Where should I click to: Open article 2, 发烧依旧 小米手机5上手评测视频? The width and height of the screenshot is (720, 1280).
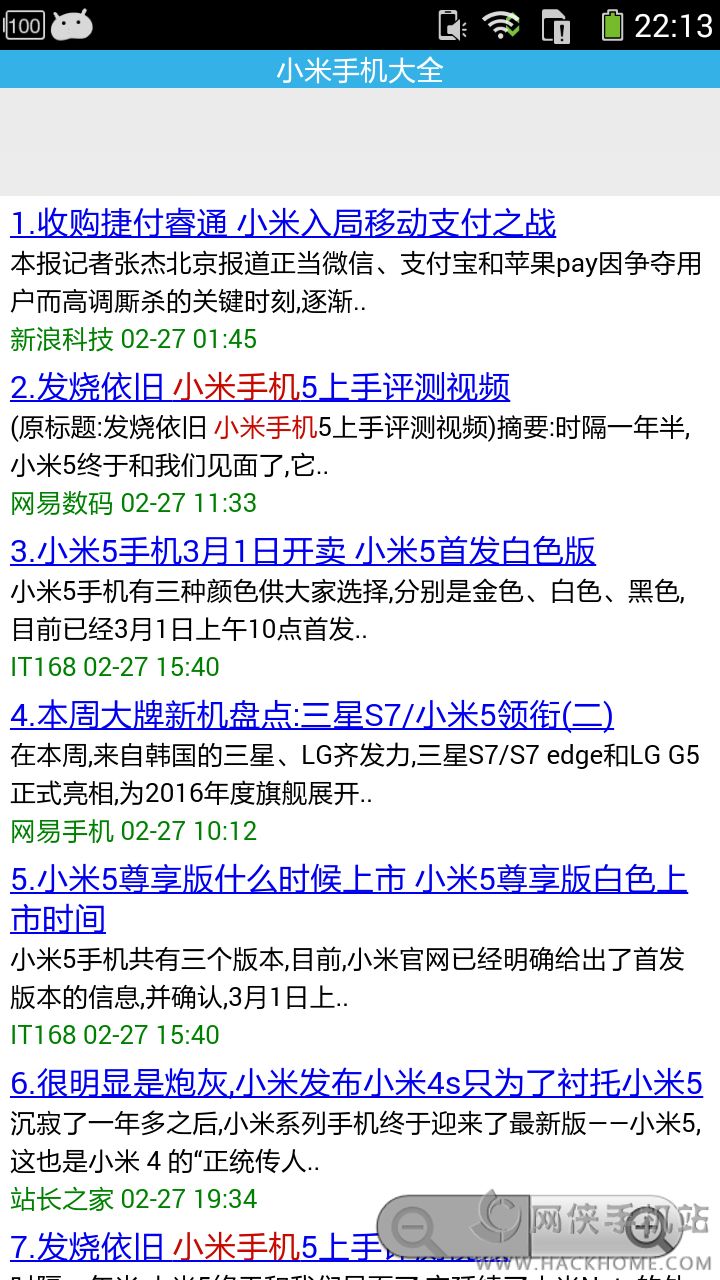click(260, 387)
